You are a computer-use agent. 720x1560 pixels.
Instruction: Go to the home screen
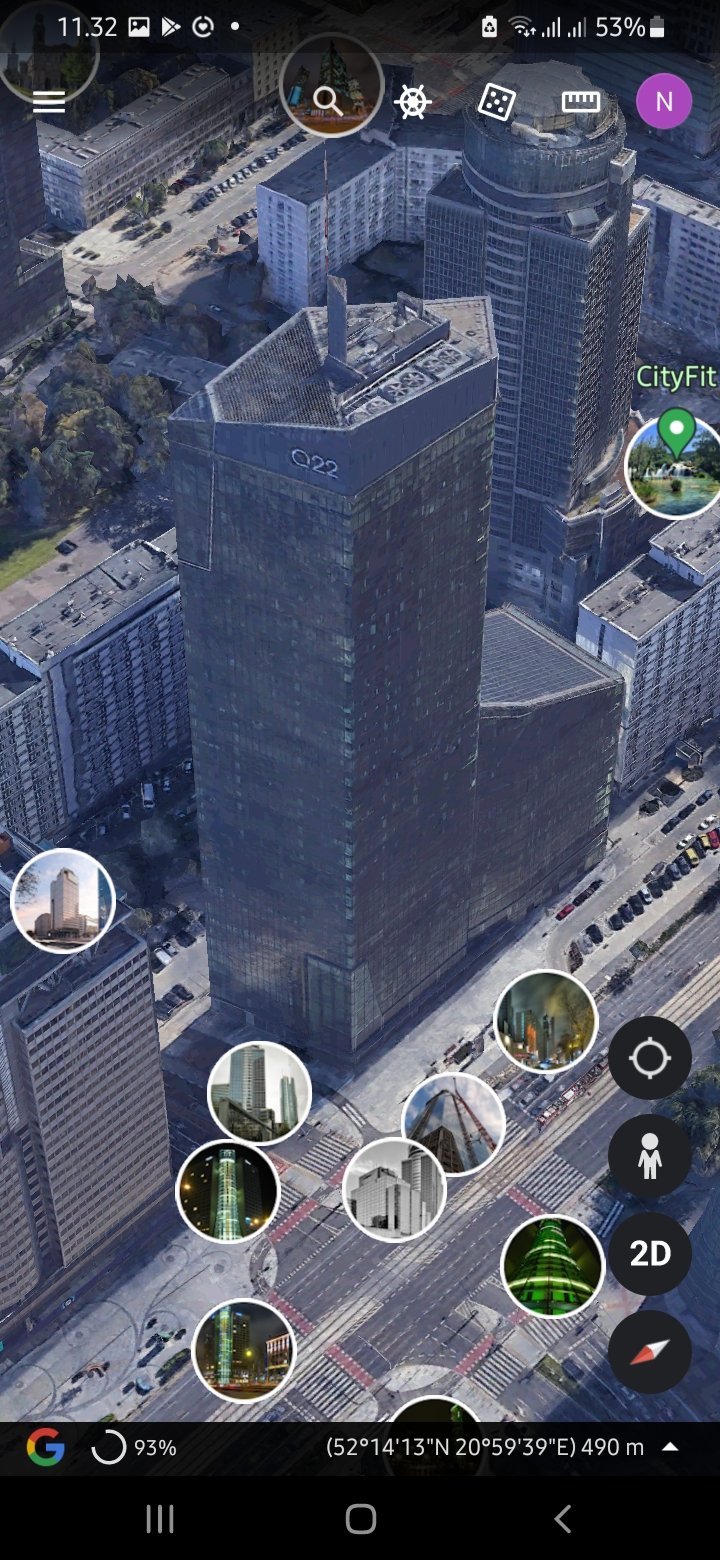tap(361, 1519)
